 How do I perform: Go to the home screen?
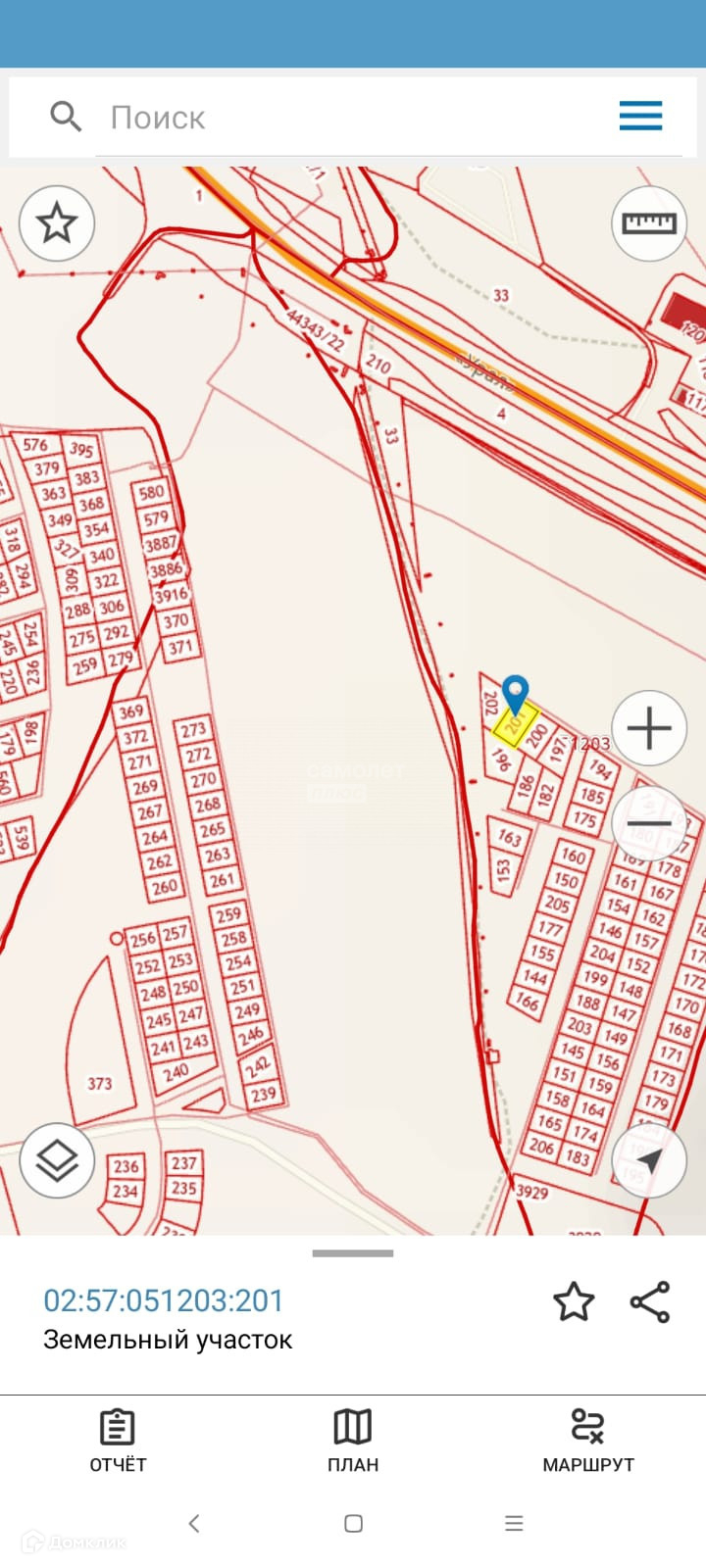[354, 1523]
